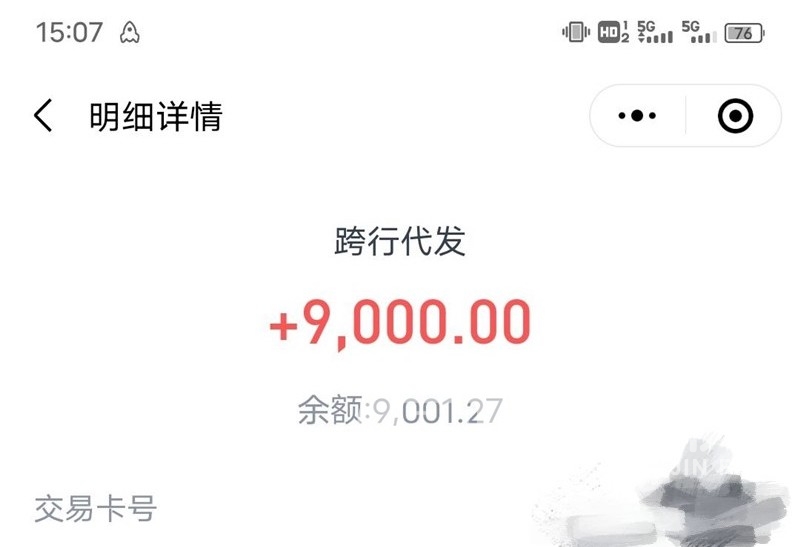Go back from 明细详情 page

(x=43, y=116)
